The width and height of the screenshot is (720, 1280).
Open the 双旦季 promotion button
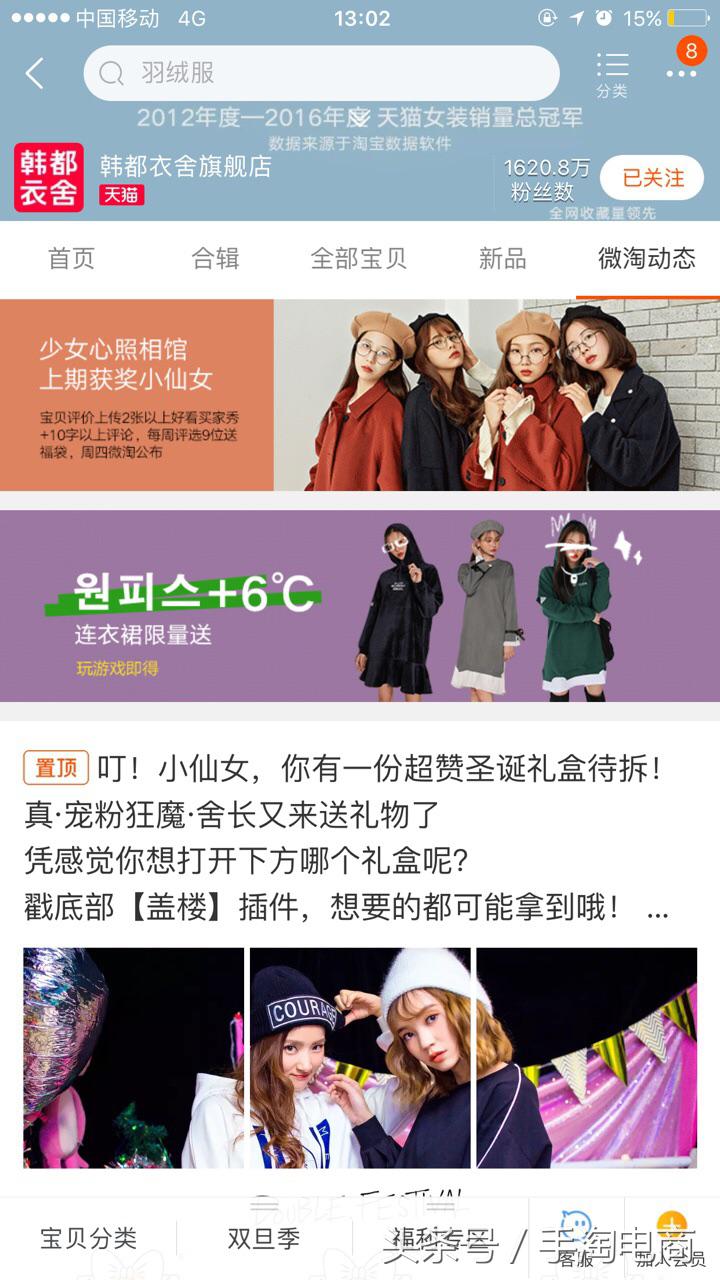[x=266, y=1237]
